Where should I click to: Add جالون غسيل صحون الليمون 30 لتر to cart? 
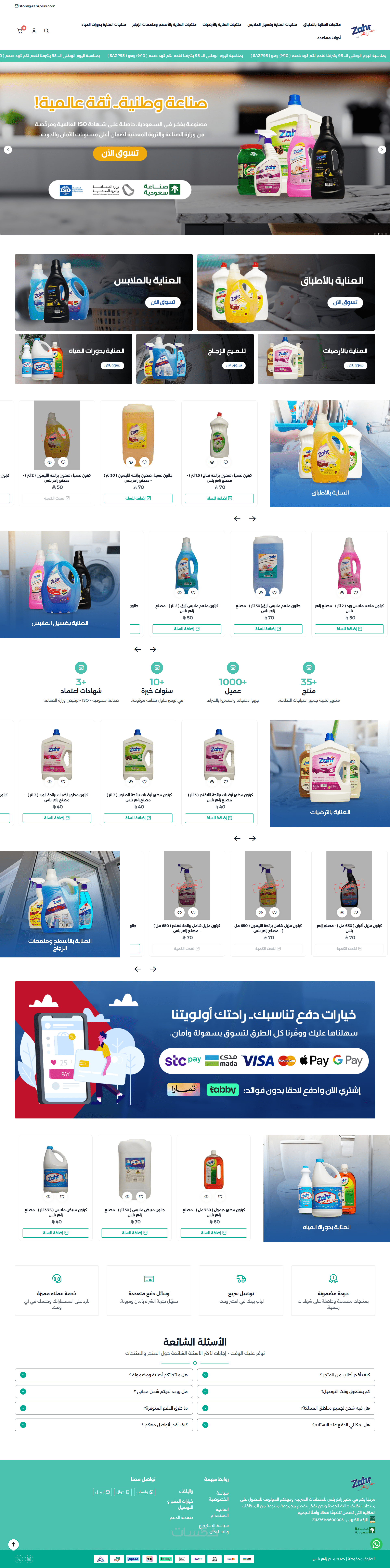[138, 498]
